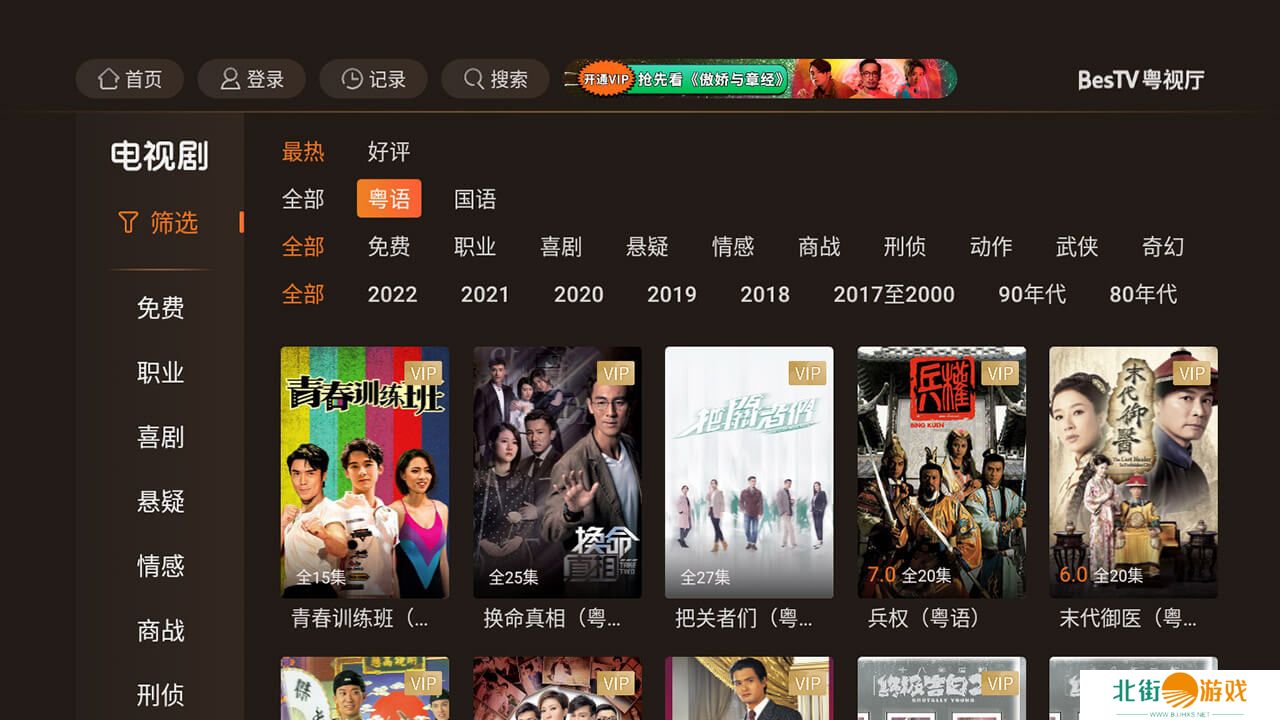This screenshot has width=1280, height=720.
Task: Choose 全部 in the language filter row
Action: [x=303, y=199]
